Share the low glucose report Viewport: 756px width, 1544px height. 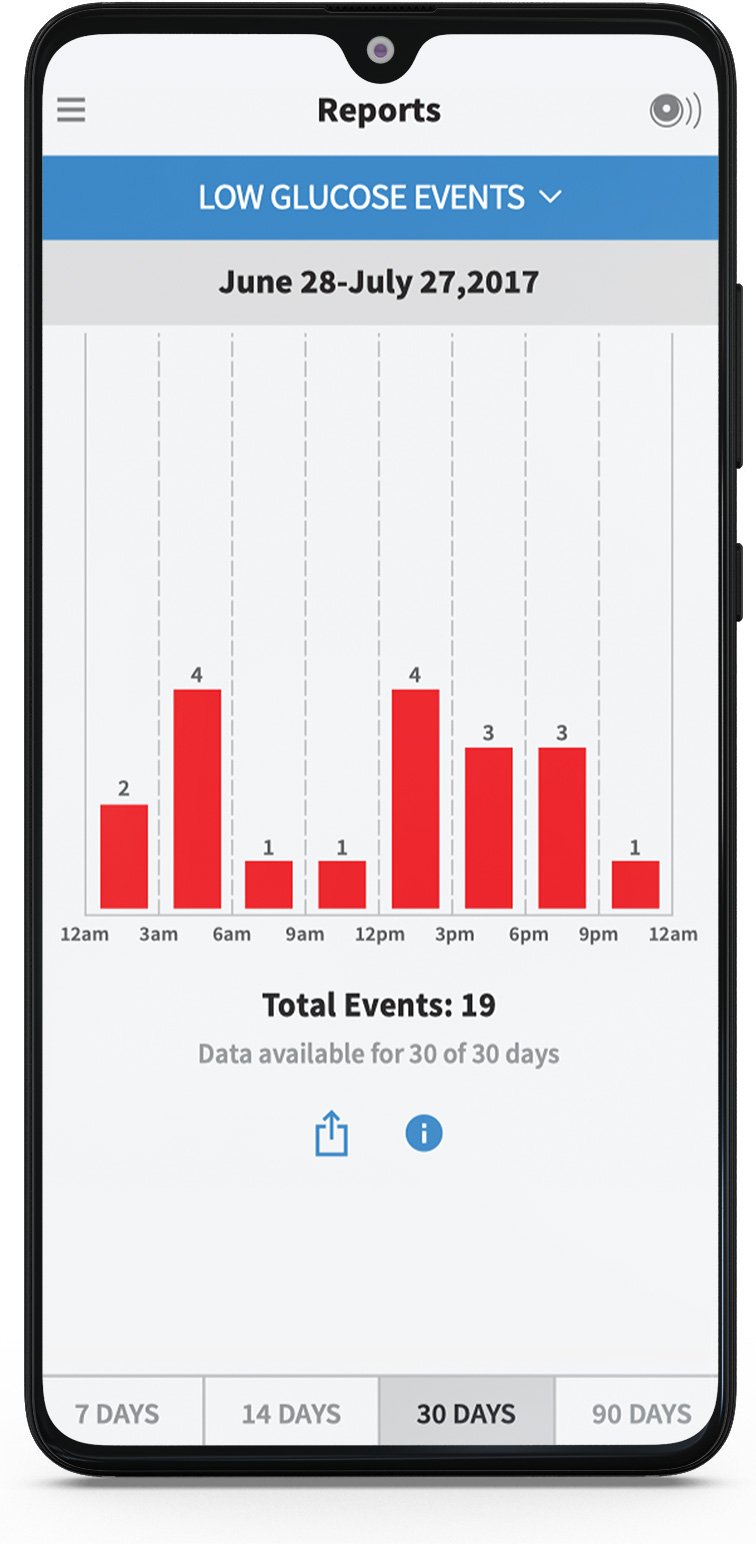332,1135
